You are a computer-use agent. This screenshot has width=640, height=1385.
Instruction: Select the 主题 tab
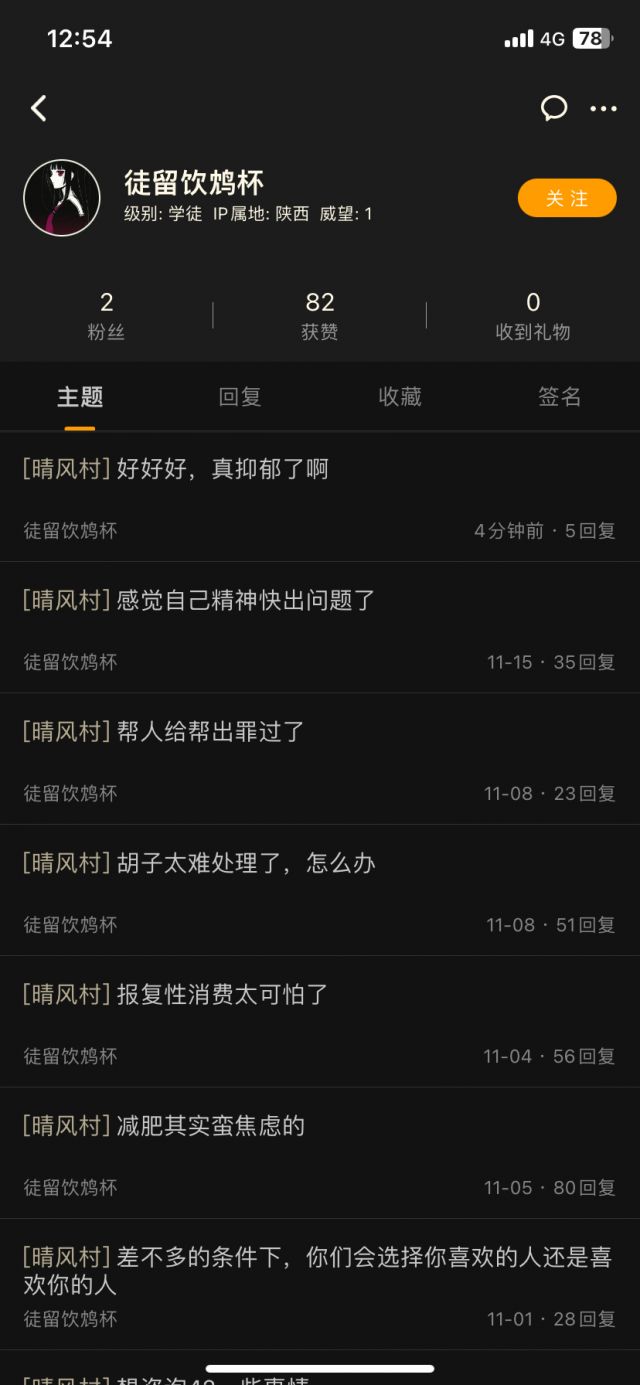point(80,397)
